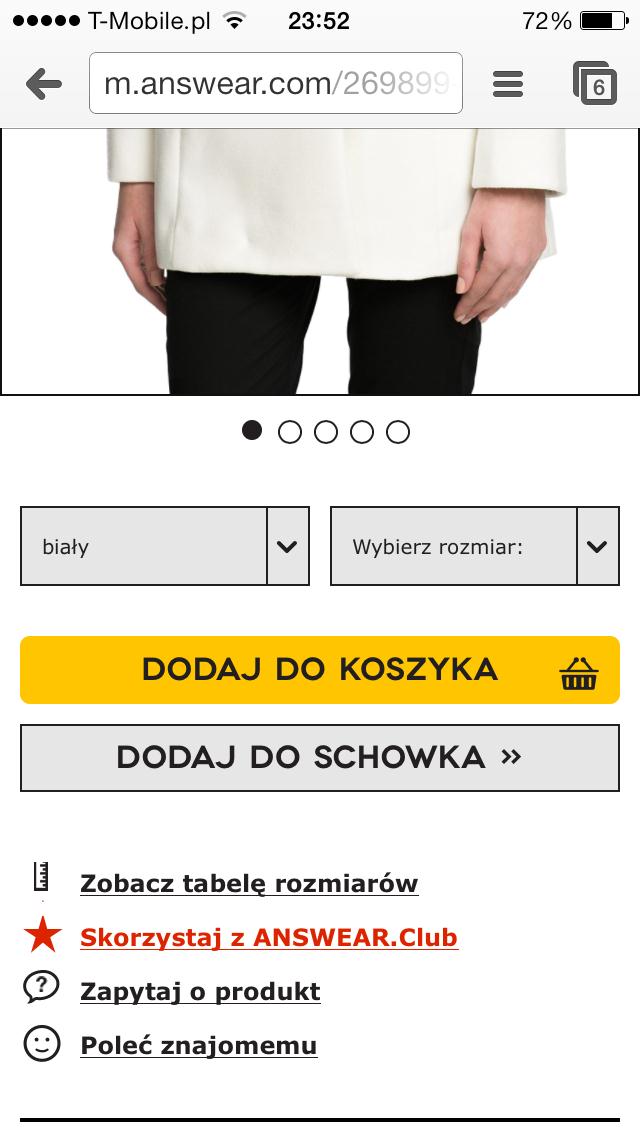Tap the URL address bar
This screenshot has width=640, height=1136.
click(275, 85)
